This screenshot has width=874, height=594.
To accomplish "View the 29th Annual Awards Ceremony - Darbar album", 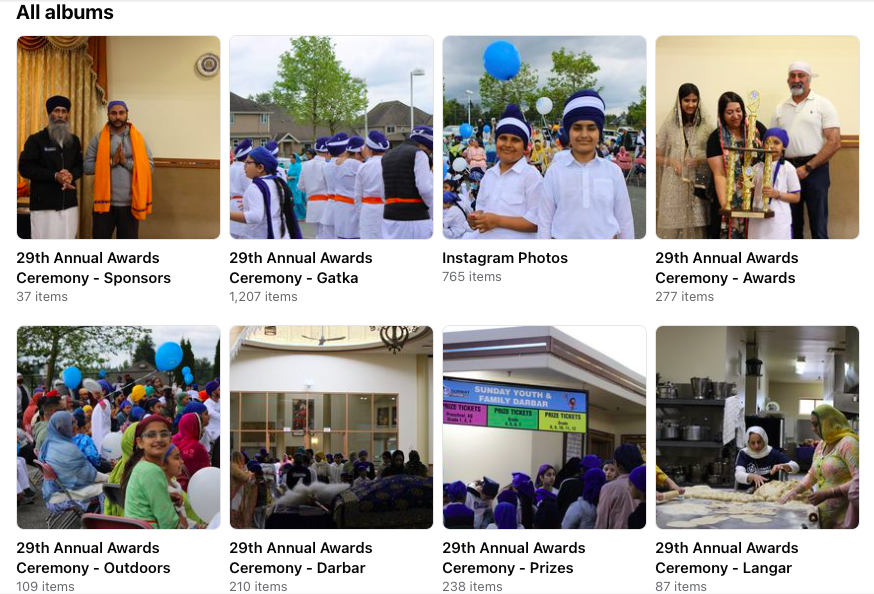I will (x=331, y=427).
